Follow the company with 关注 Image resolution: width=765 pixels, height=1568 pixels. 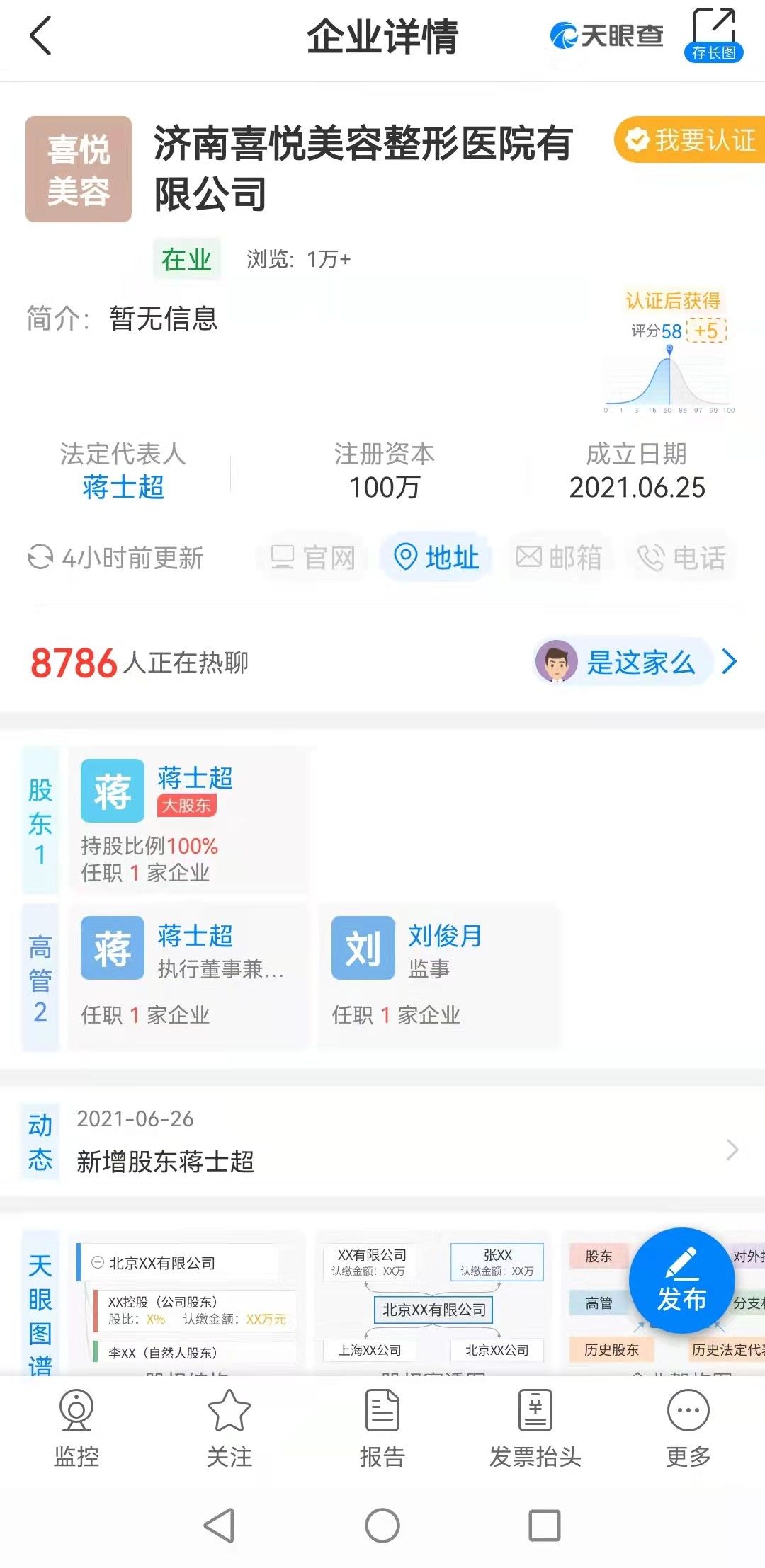(x=229, y=1429)
